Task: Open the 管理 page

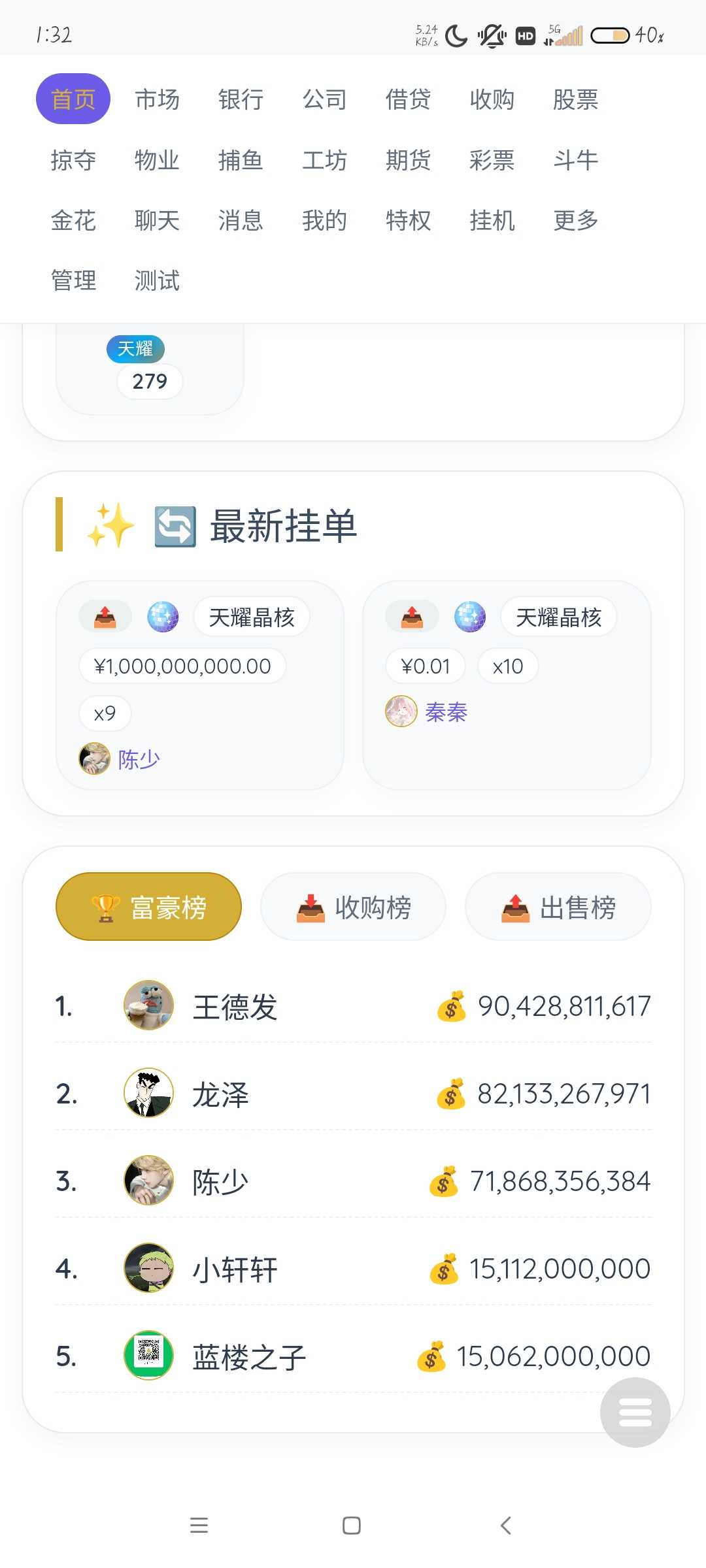Action: 73,281
